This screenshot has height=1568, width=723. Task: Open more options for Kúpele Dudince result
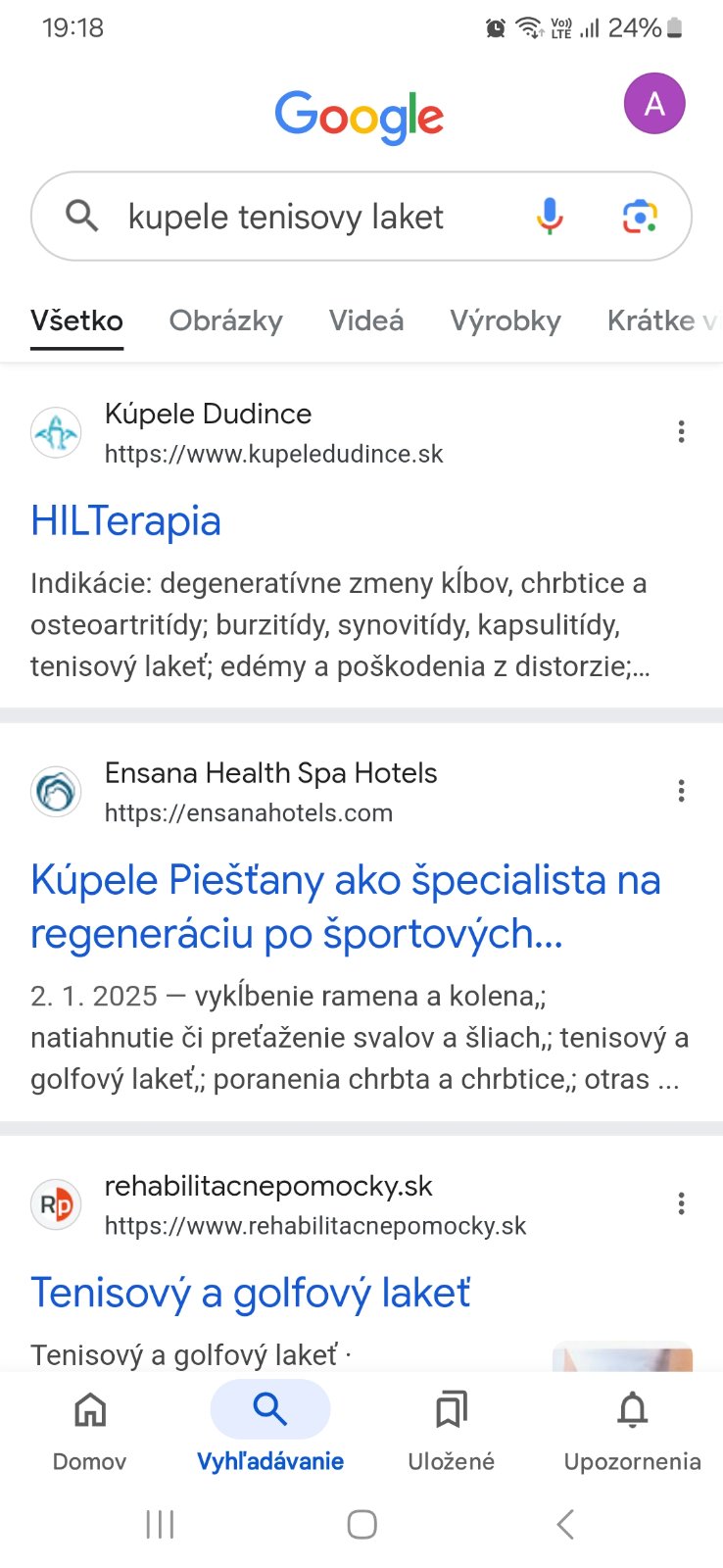pos(681,432)
